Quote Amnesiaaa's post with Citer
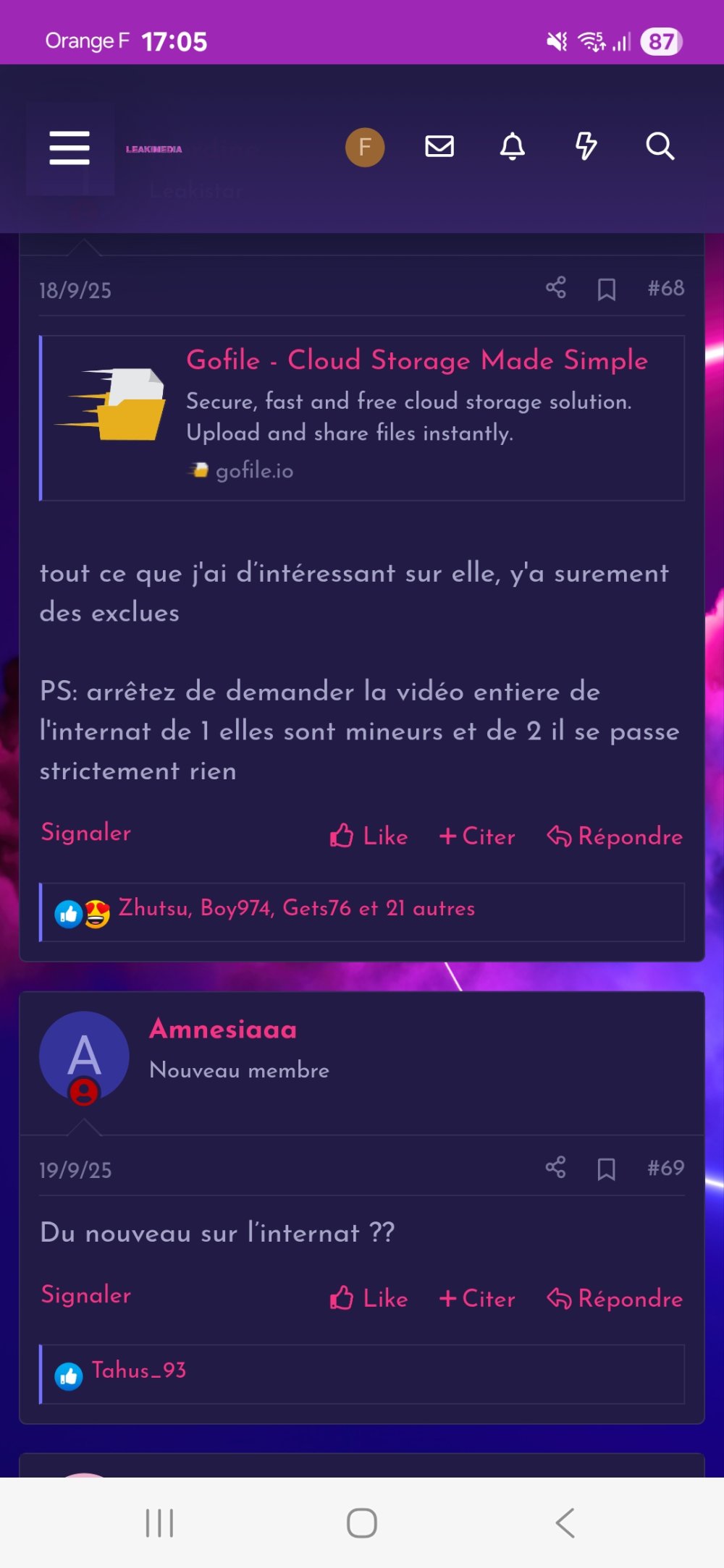 tap(477, 1299)
